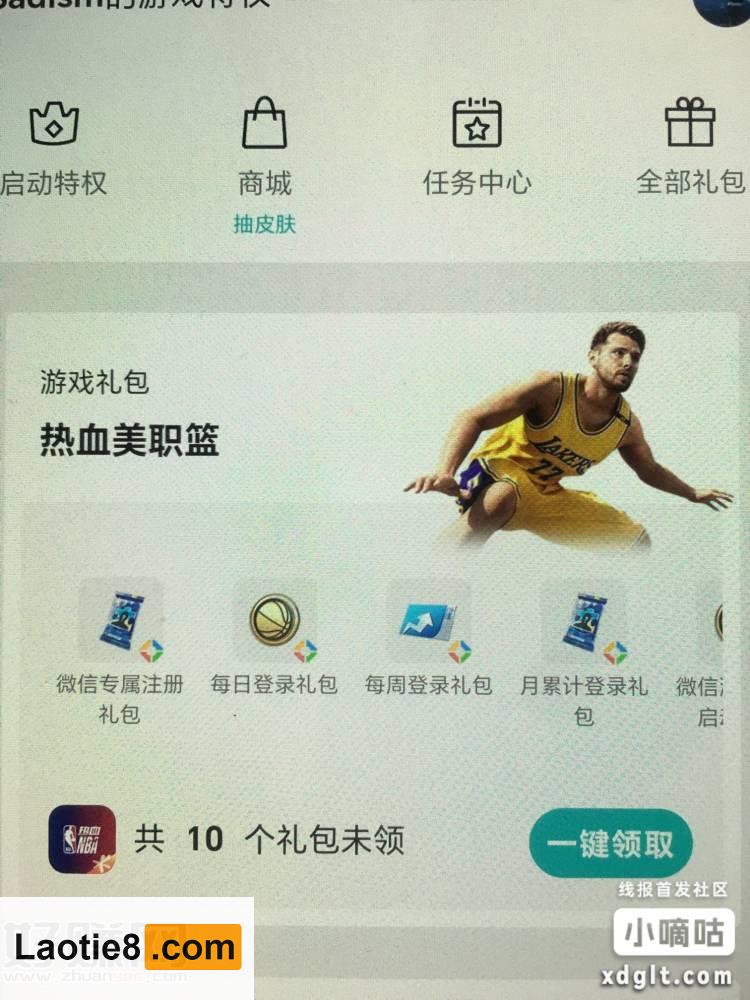
Task: Go to 任务中心 task center
Action: tap(477, 148)
